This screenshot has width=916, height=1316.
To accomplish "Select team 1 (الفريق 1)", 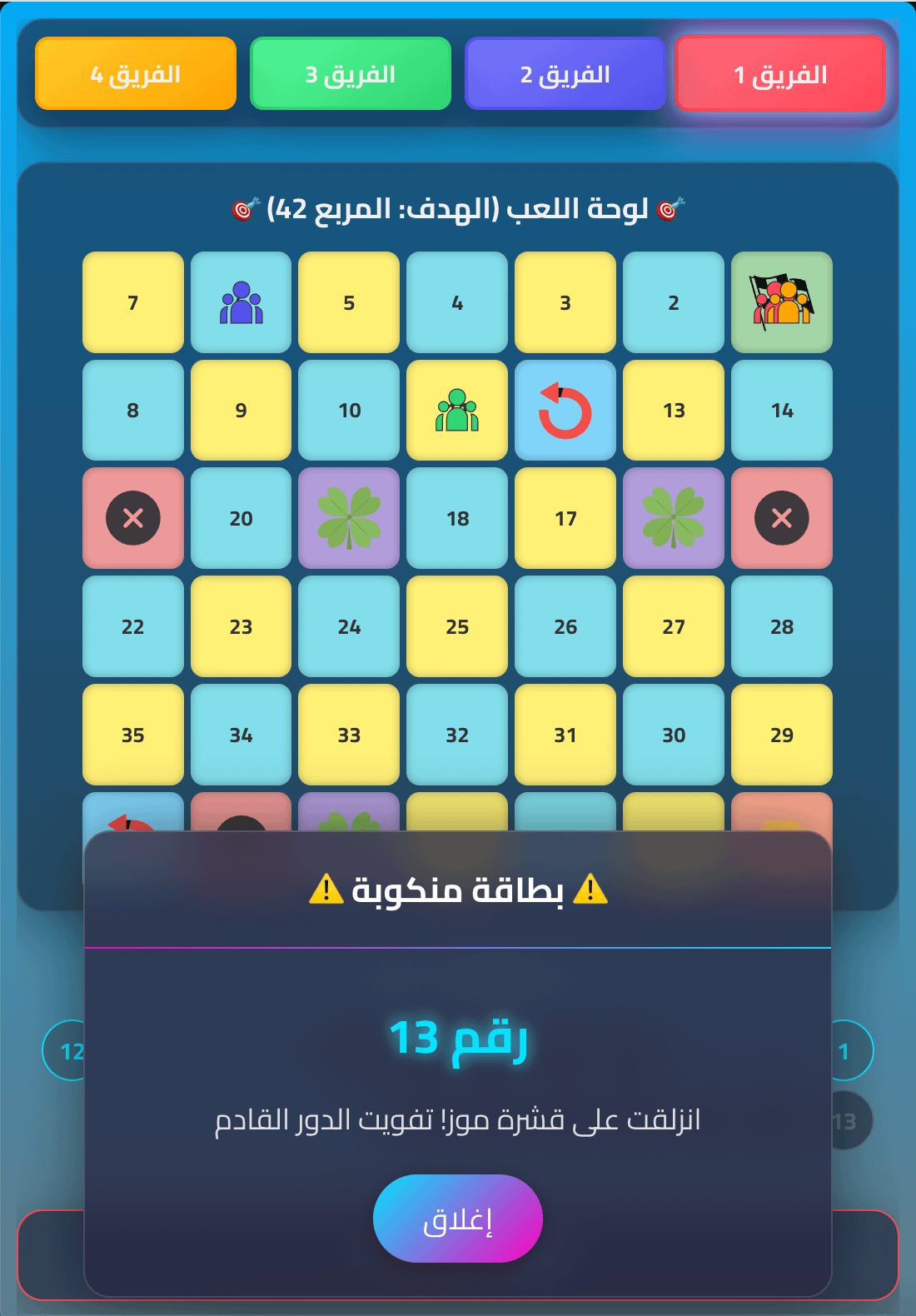I will pos(780,74).
